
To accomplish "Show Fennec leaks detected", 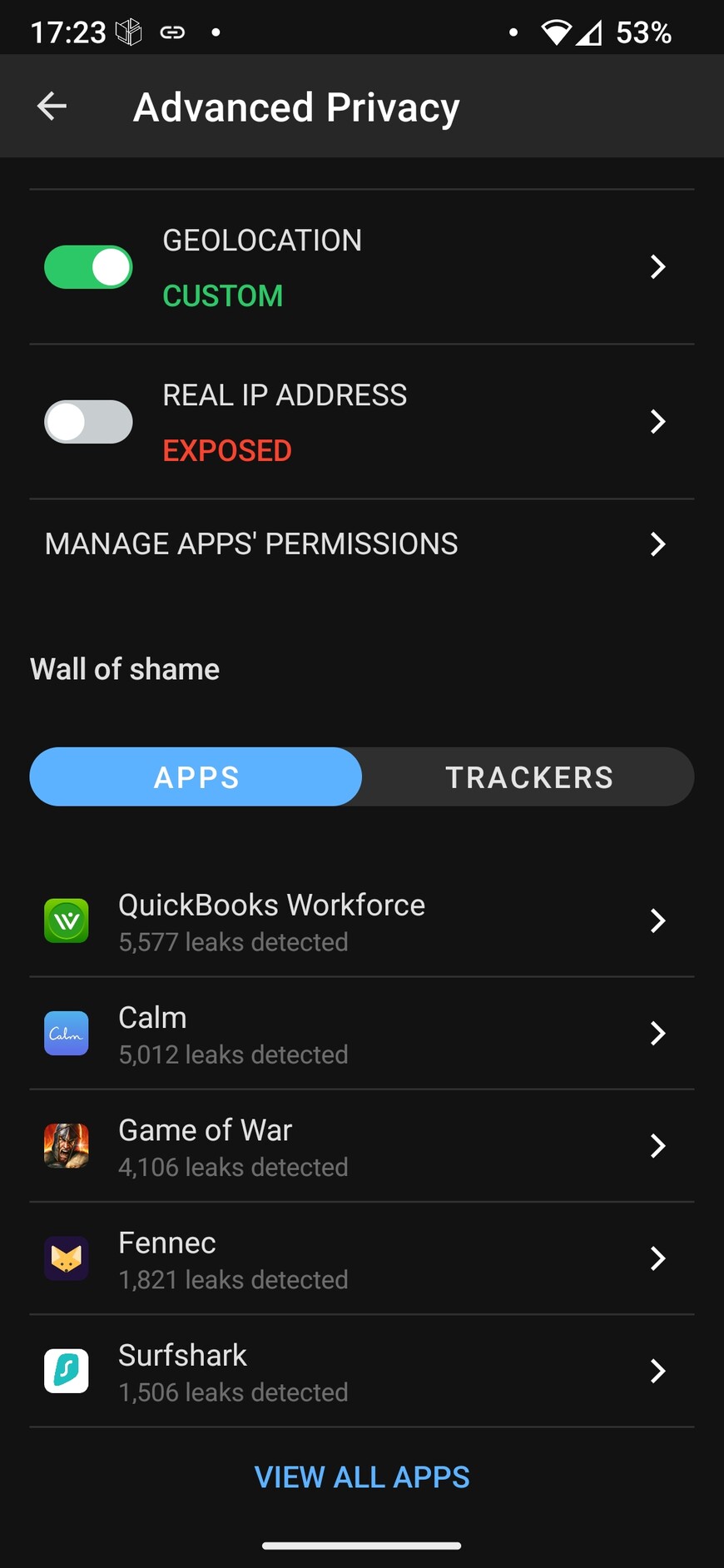I will [x=361, y=1258].
